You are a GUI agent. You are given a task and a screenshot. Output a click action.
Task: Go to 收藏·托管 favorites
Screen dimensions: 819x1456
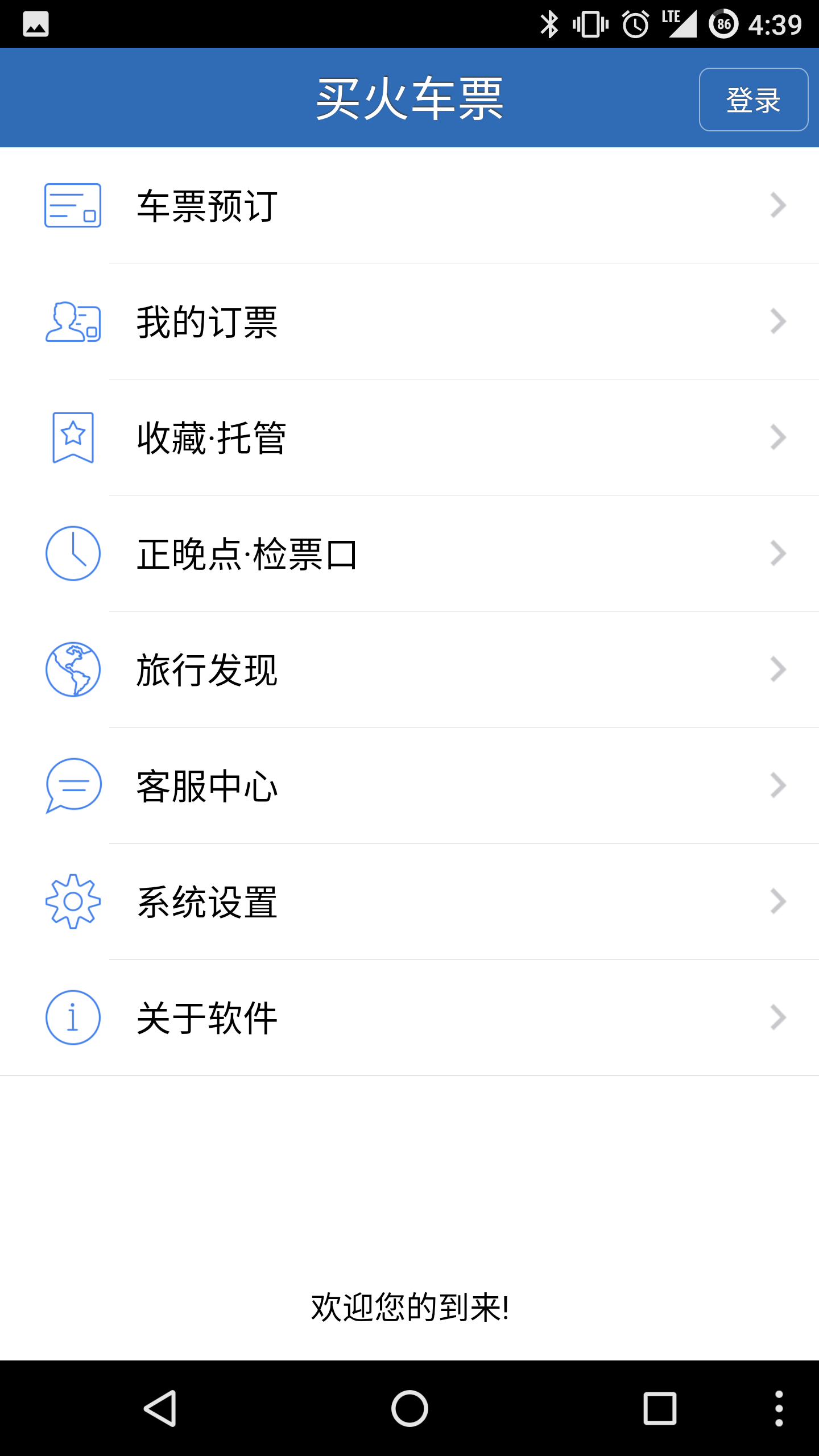409,437
